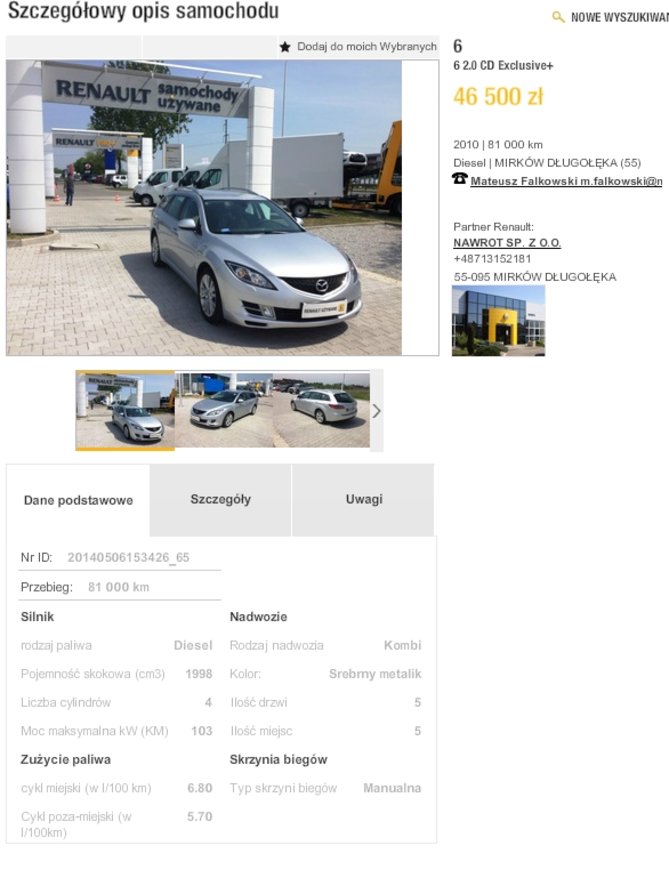Open the Renault dealership building photo
This screenshot has width=669, height=886.
(x=498, y=320)
